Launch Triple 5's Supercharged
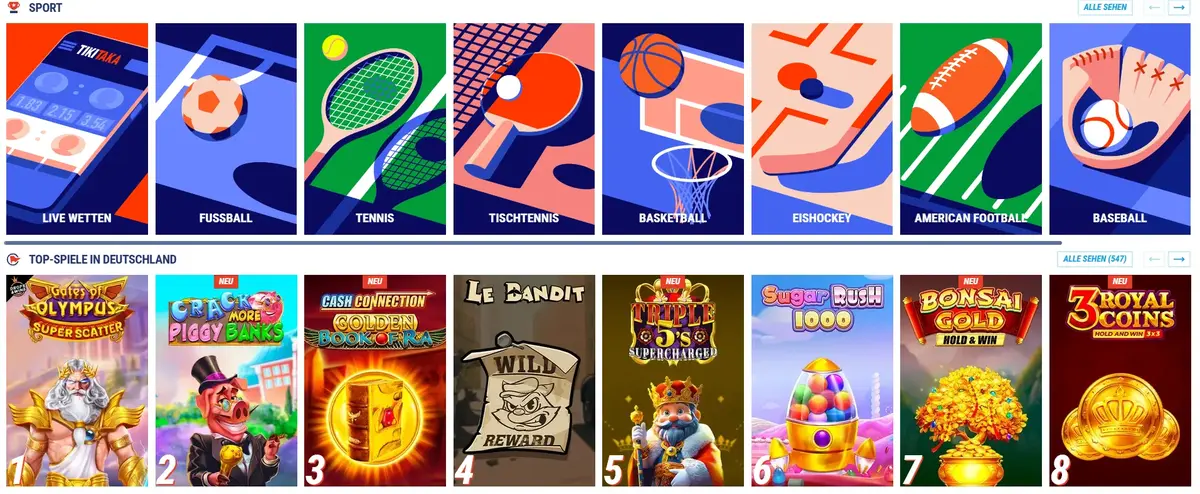 (x=673, y=380)
